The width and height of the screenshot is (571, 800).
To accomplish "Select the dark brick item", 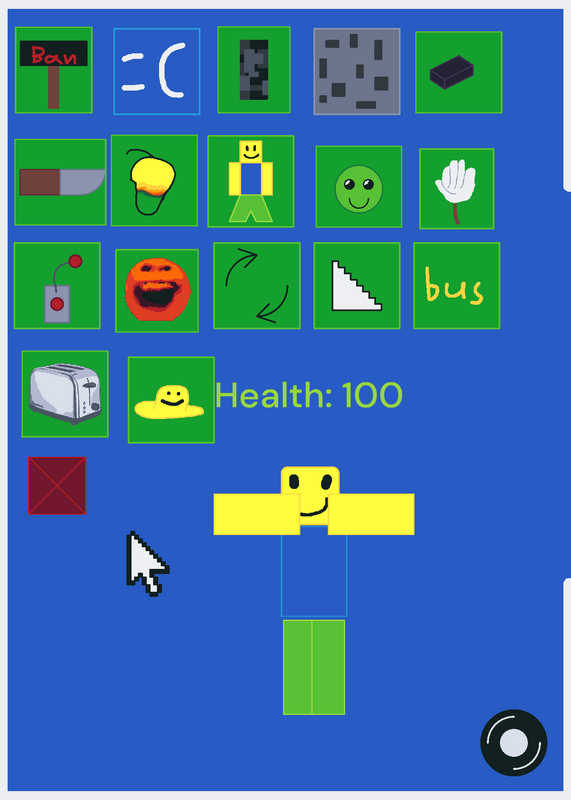I will [459, 72].
